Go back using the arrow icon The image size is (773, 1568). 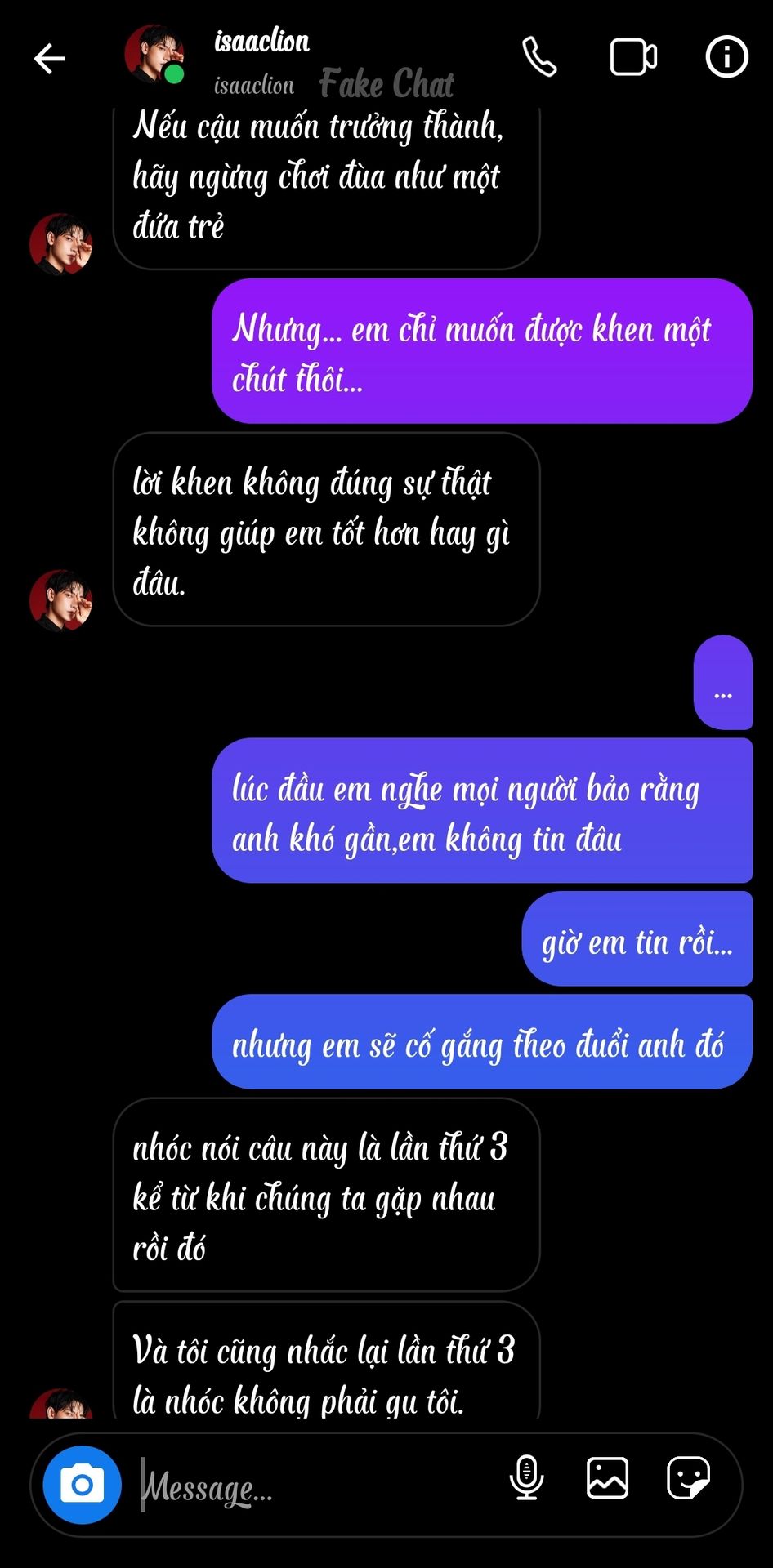coord(49,58)
